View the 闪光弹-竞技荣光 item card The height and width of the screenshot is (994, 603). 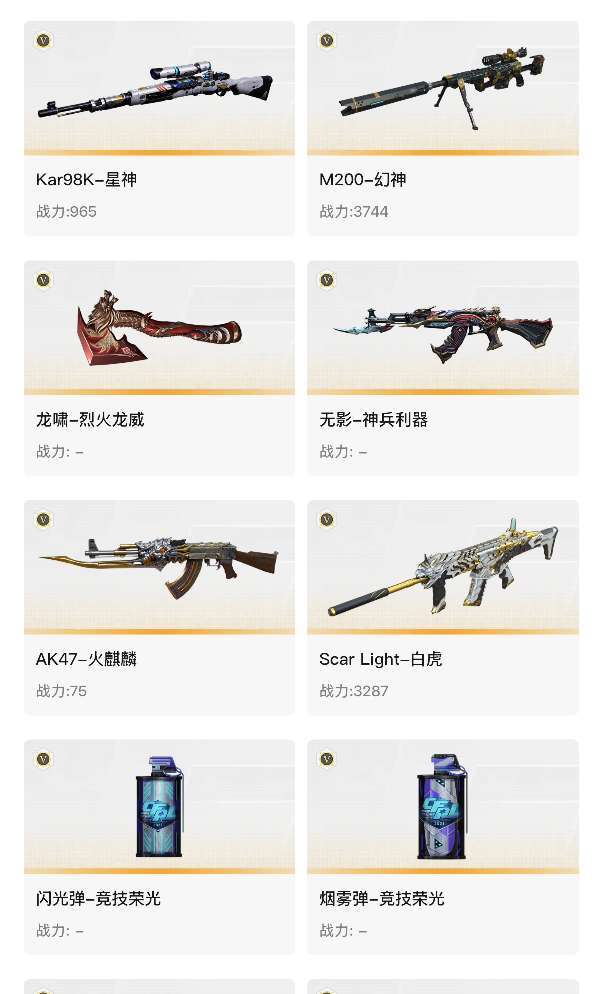click(159, 848)
